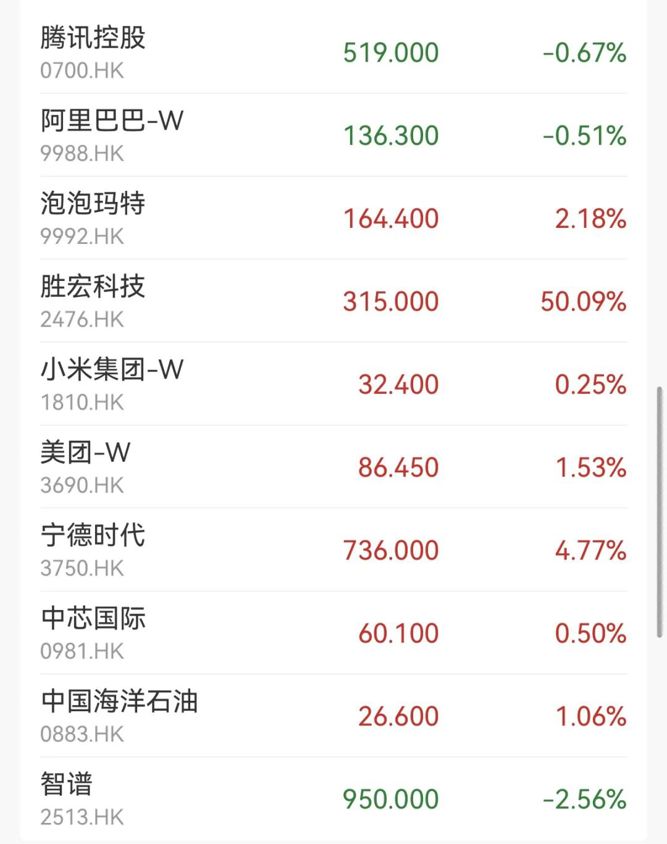Open 小米集团-W quote page
The image size is (667, 844).
click(x=333, y=384)
